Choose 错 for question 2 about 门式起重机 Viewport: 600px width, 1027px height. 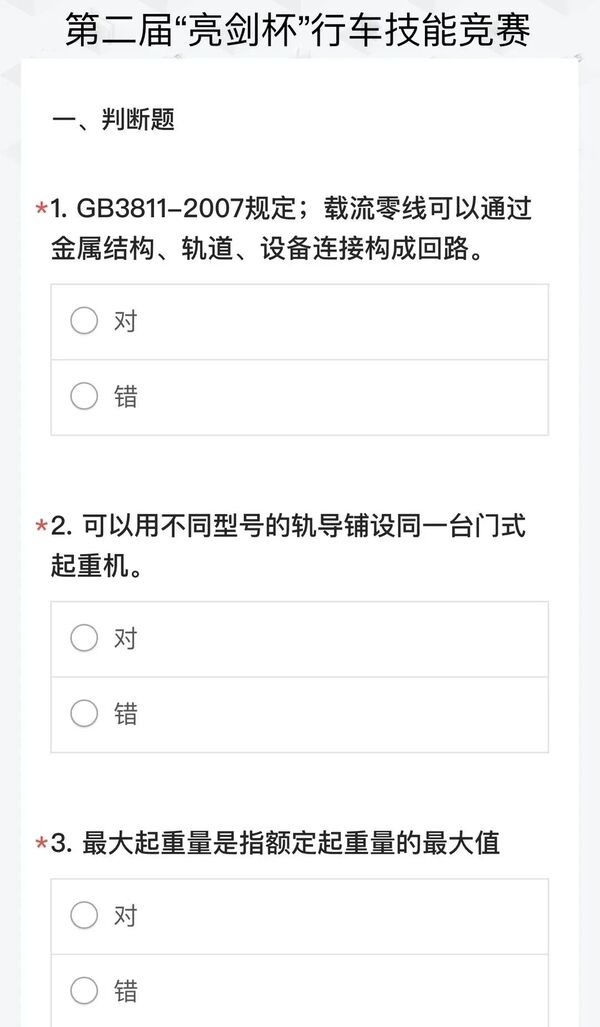[x=299, y=714]
